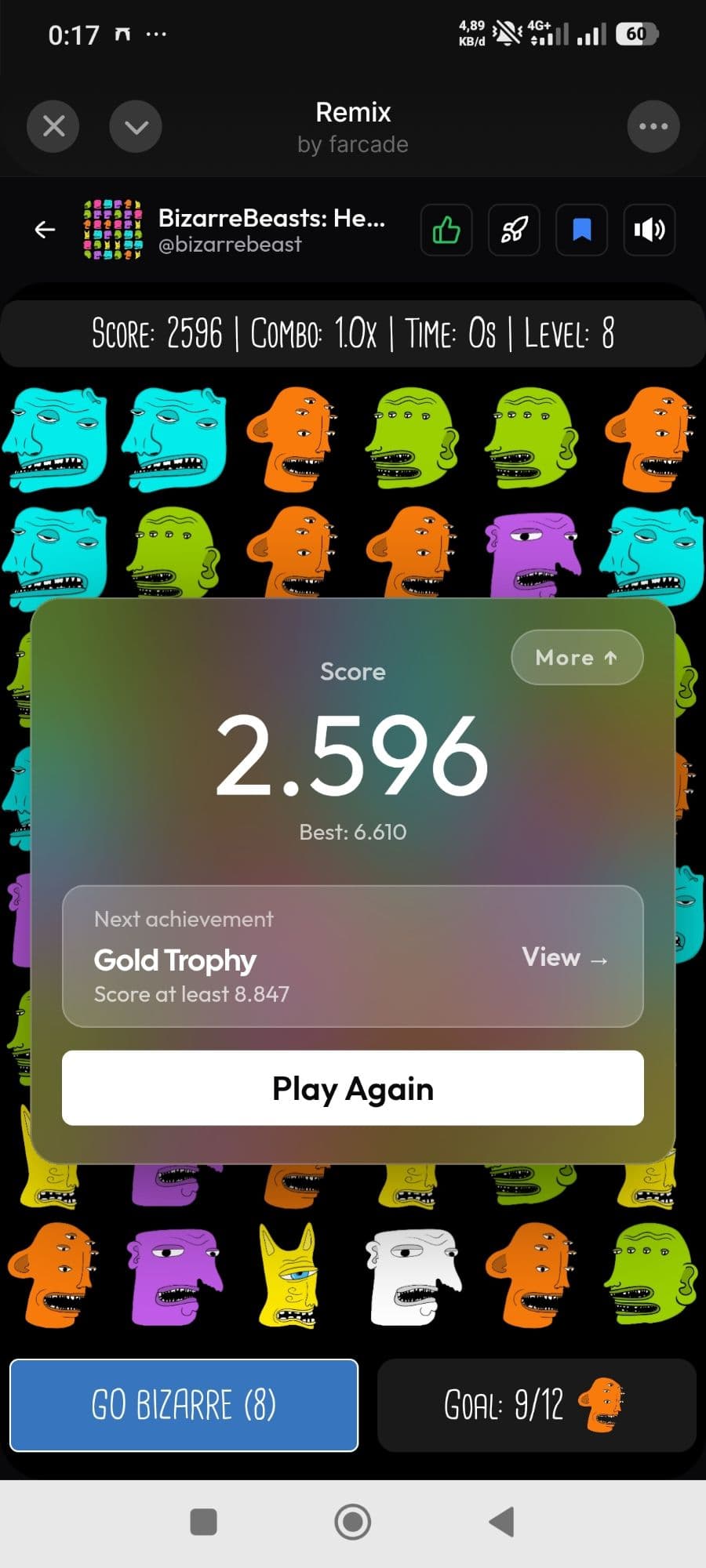Close the Remix mini app
Image resolution: width=706 pixels, height=1568 pixels.
coord(53,126)
